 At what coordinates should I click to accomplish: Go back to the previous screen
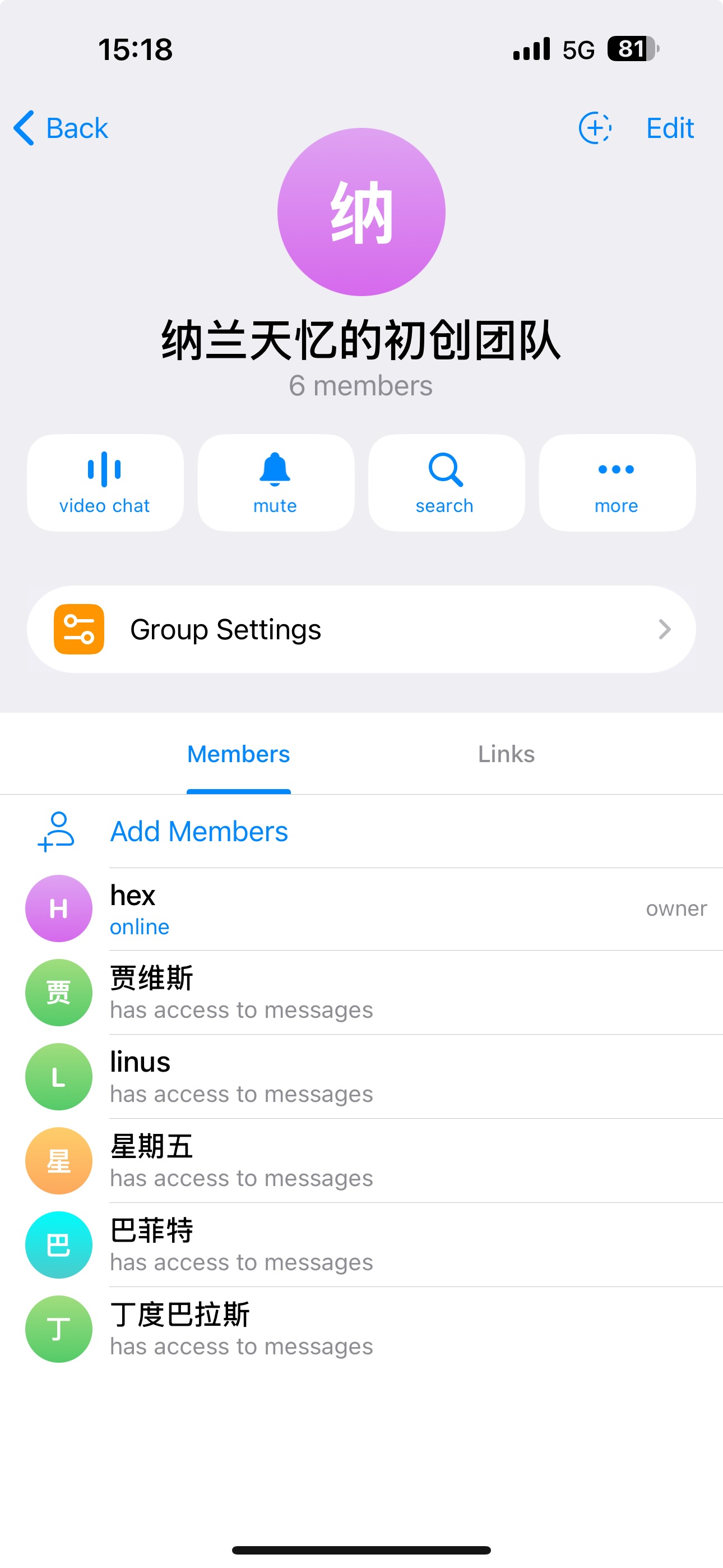(x=61, y=128)
